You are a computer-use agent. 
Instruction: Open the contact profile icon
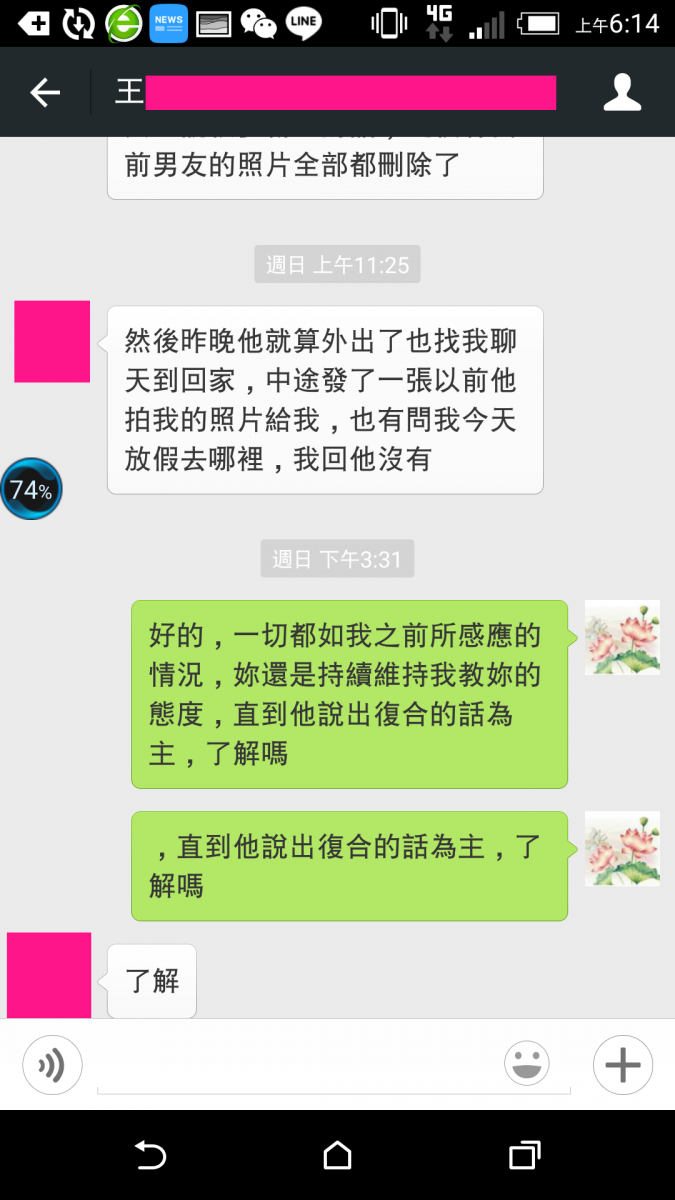pos(622,92)
